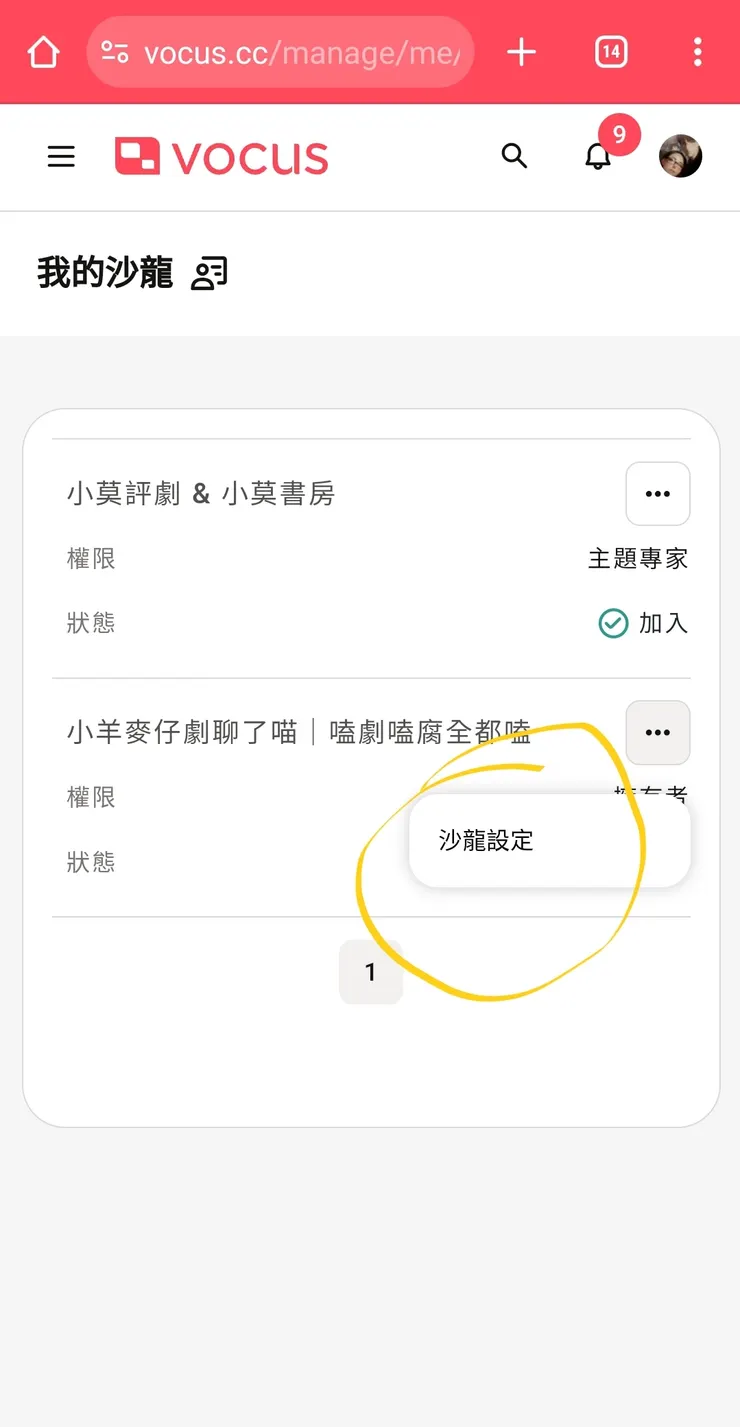Tap the browser home icon
The width and height of the screenshot is (740, 1427).
coord(42,51)
